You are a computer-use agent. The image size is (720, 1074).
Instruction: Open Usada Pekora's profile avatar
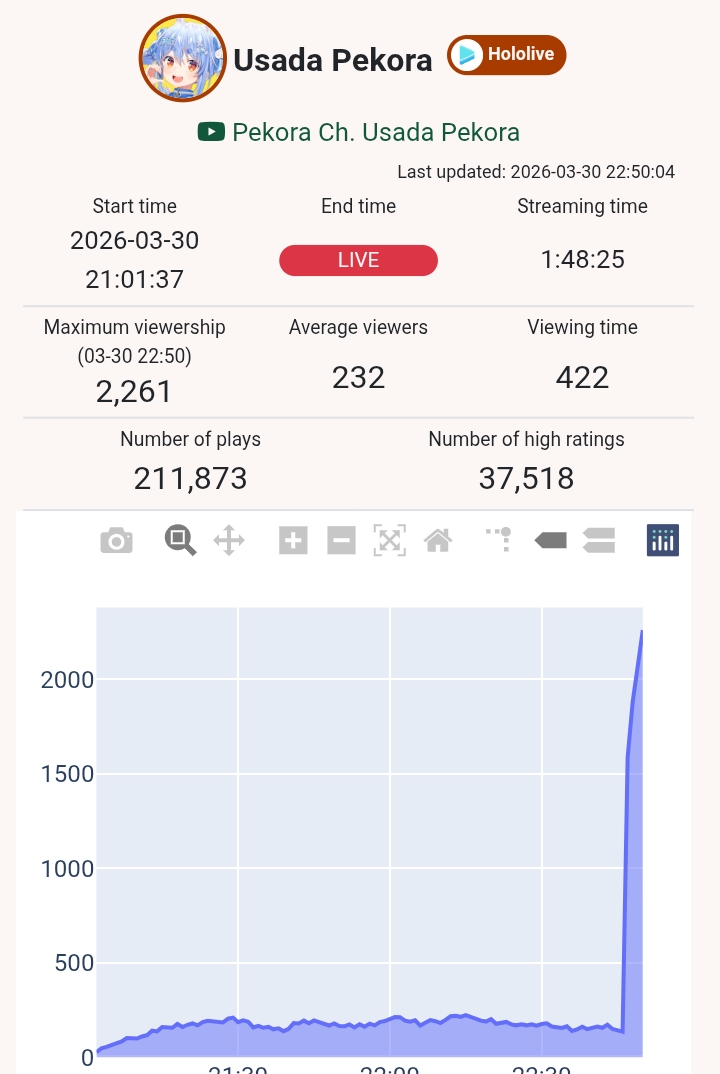180,58
